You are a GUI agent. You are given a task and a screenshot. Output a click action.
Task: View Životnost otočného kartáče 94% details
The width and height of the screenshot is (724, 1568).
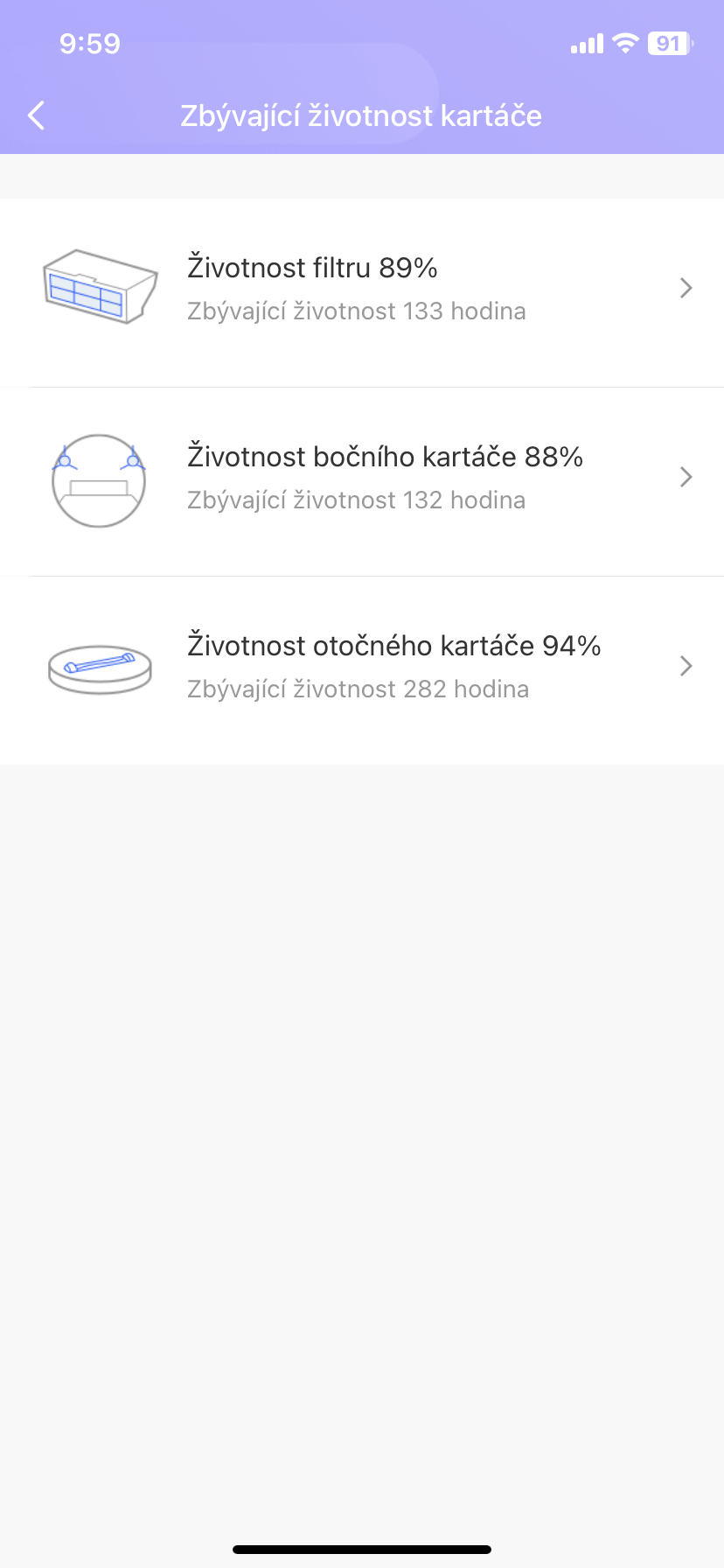(x=362, y=667)
